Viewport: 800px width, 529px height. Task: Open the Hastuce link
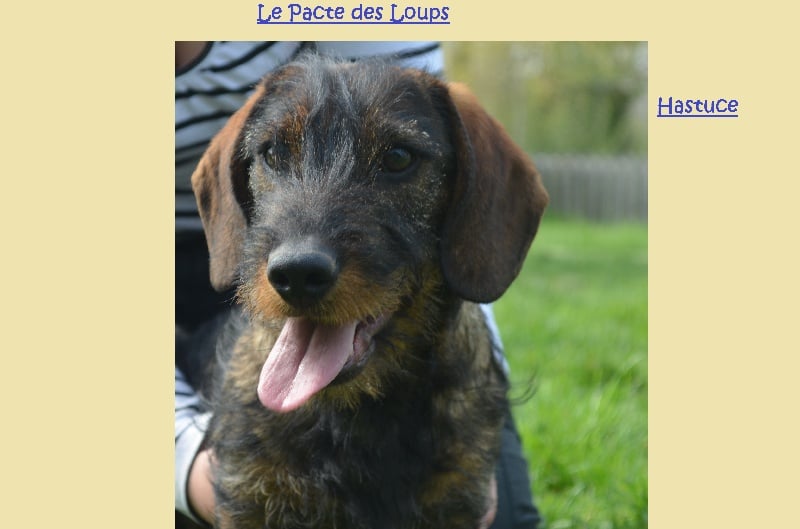pos(697,106)
